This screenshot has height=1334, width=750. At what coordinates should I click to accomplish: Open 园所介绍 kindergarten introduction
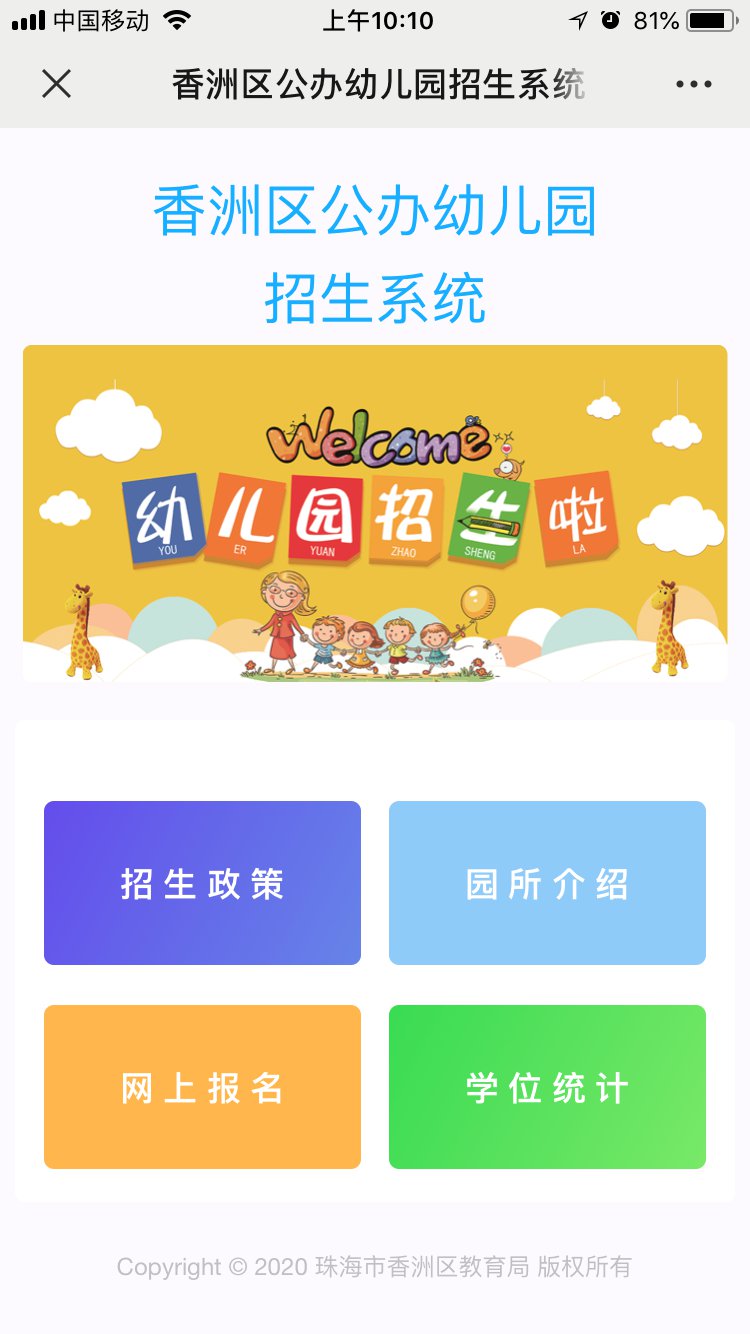(547, 883)
